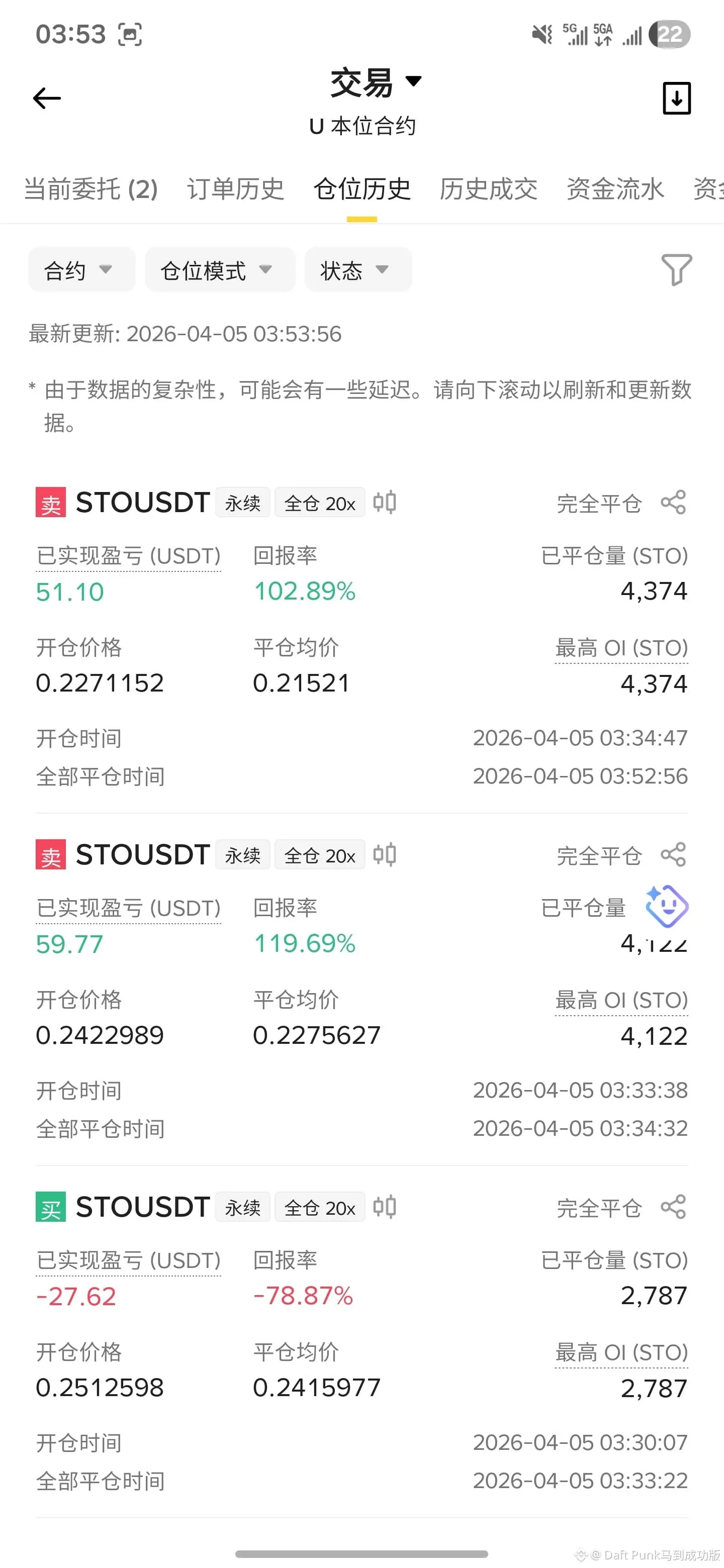This screenshot has width=724, height=1568.
Task: Go back using the top arrow
Action: pyautogui.click(x=47, y=98)
